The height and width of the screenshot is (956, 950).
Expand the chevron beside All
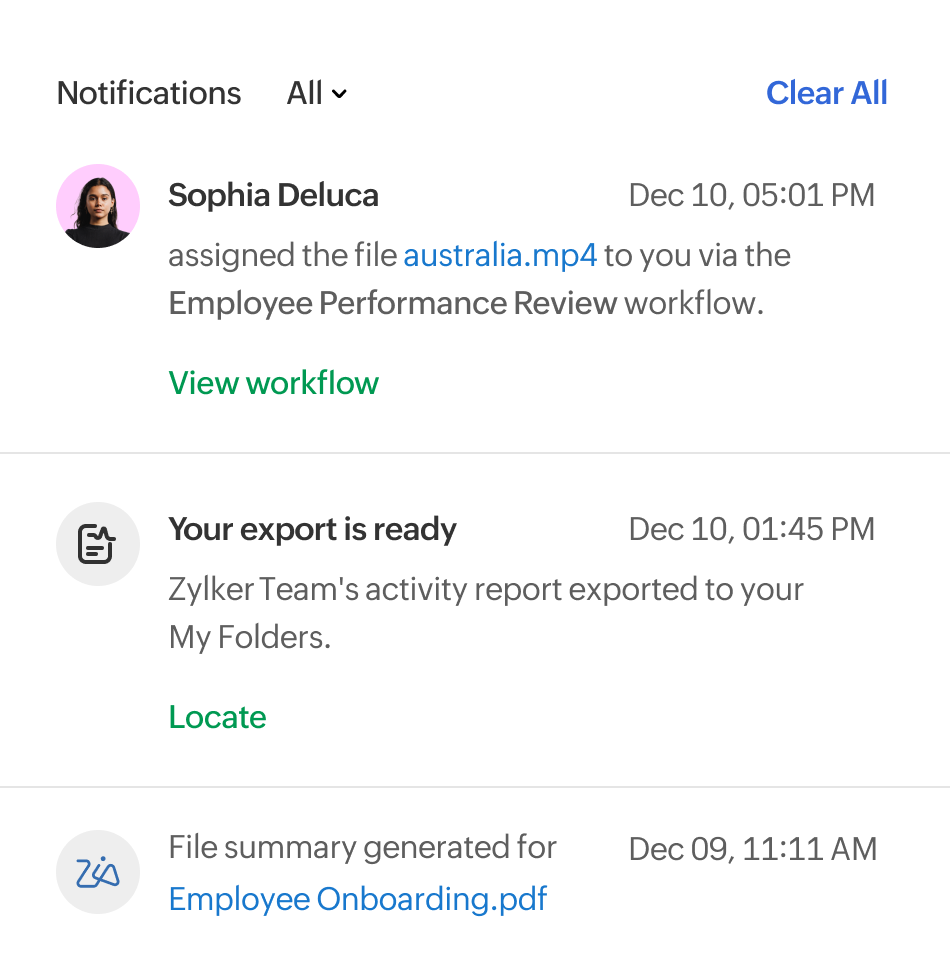click(x=340, y=95)
